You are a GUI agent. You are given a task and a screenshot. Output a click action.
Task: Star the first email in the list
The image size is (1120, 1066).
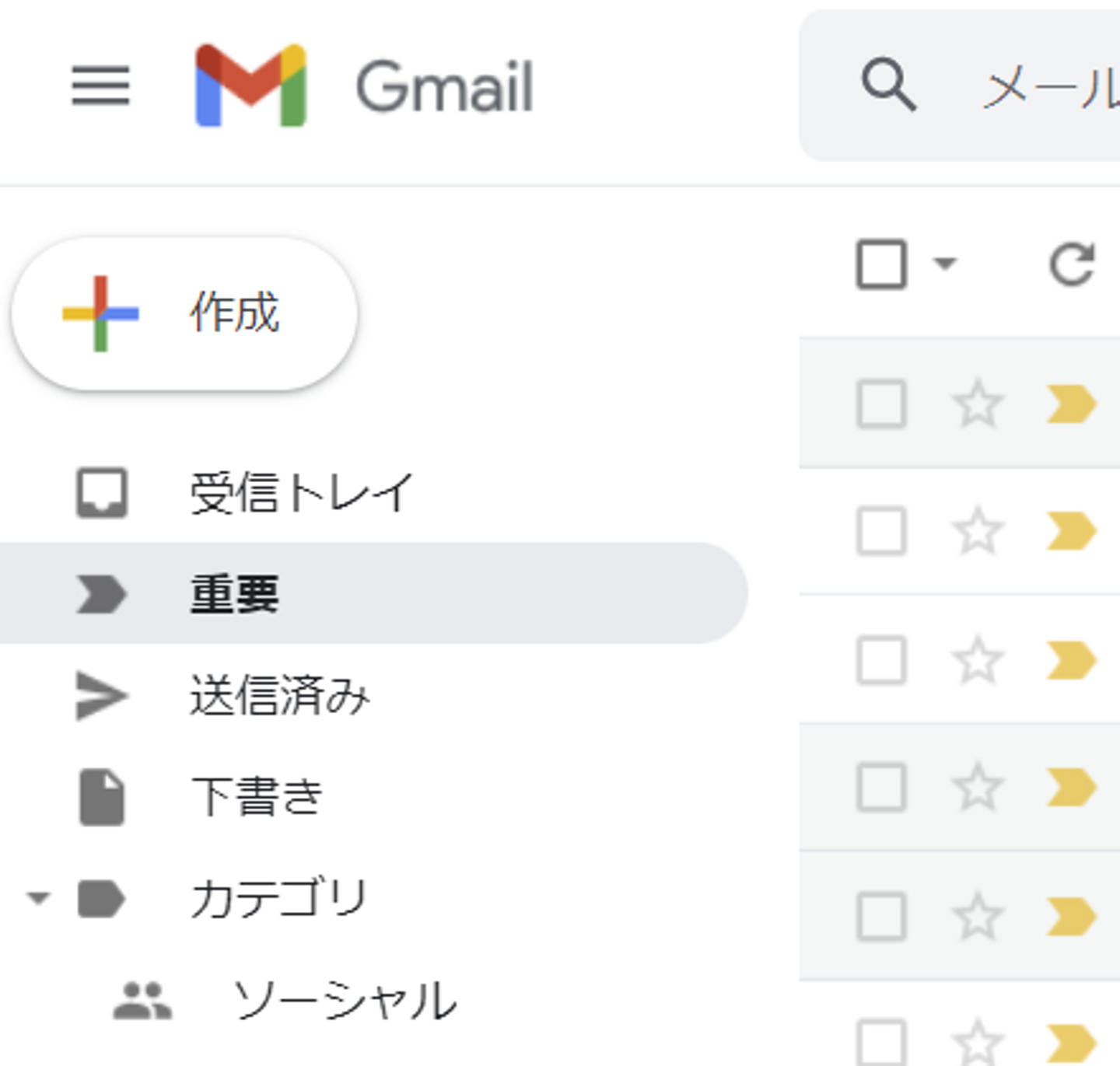point(978,404)
